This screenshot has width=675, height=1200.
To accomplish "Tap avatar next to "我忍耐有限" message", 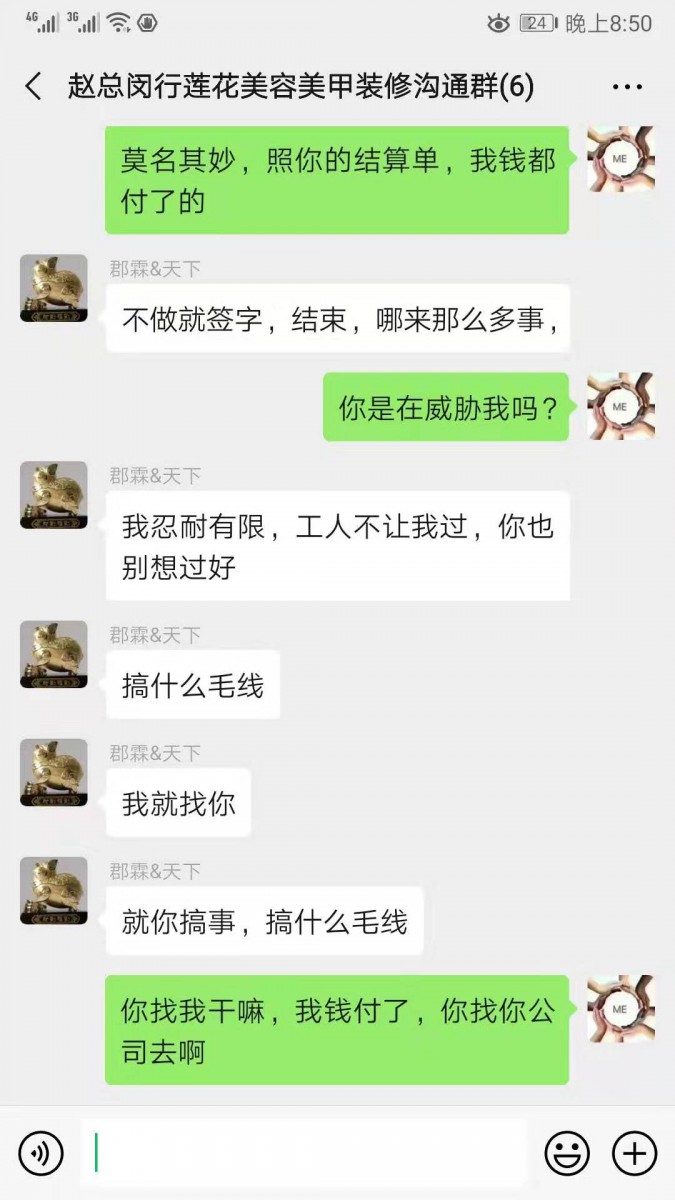I will point(54,495).
